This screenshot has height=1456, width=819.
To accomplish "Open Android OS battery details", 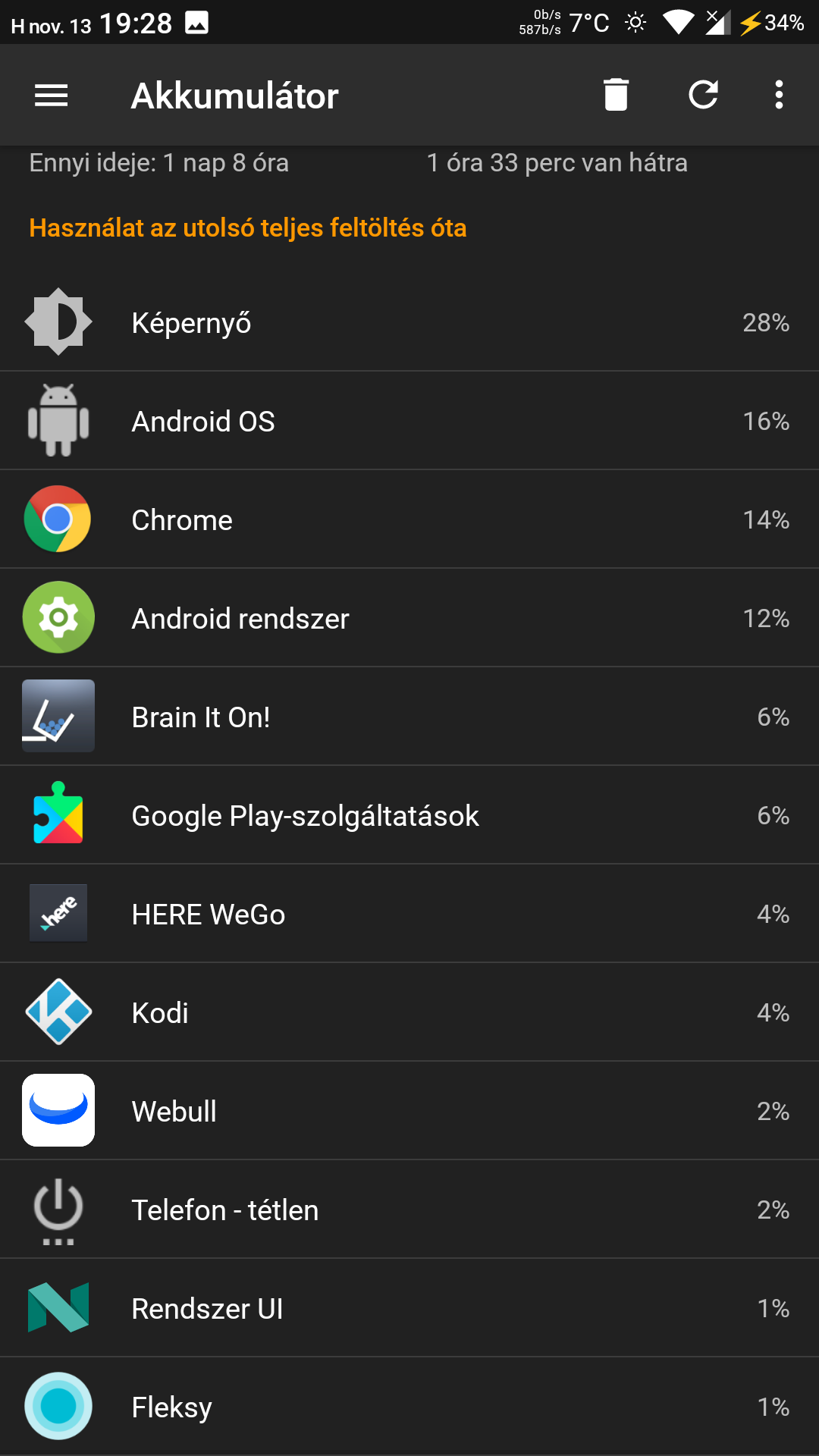I will [x=409, y=422].
